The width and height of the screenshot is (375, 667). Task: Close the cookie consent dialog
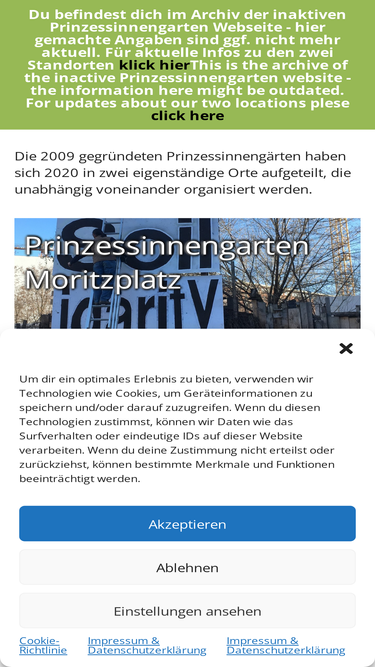pos(346,348)
